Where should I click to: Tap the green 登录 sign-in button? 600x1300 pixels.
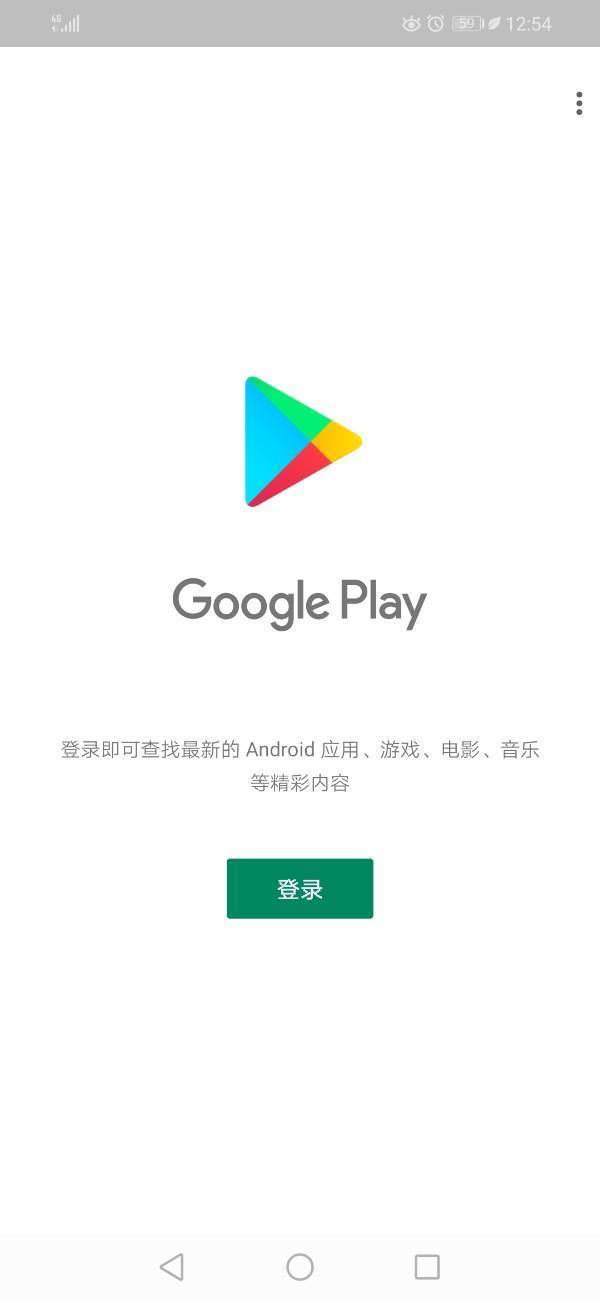300,888
